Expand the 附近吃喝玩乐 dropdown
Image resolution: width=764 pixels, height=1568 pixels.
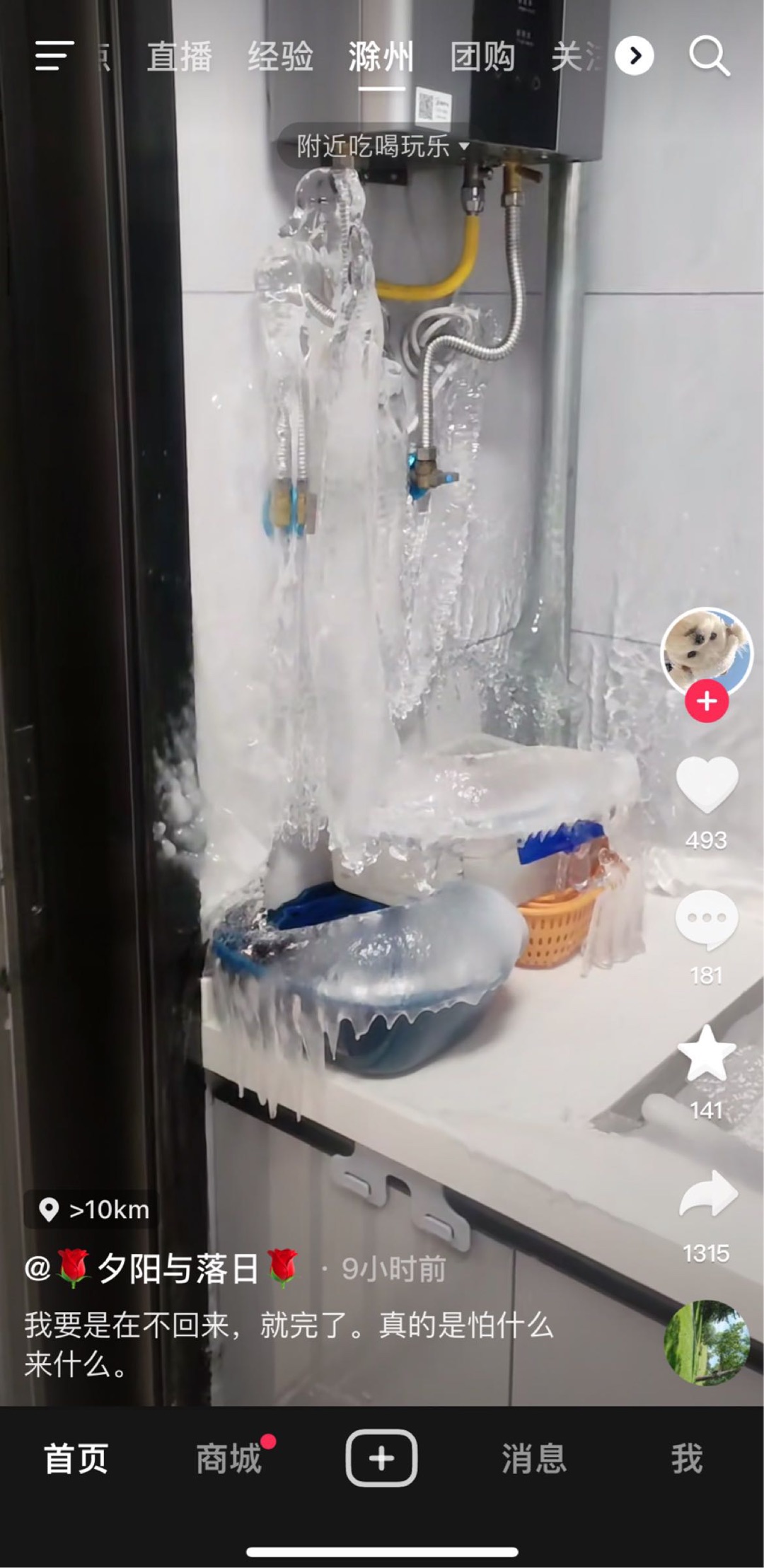[x=382, y=146]
